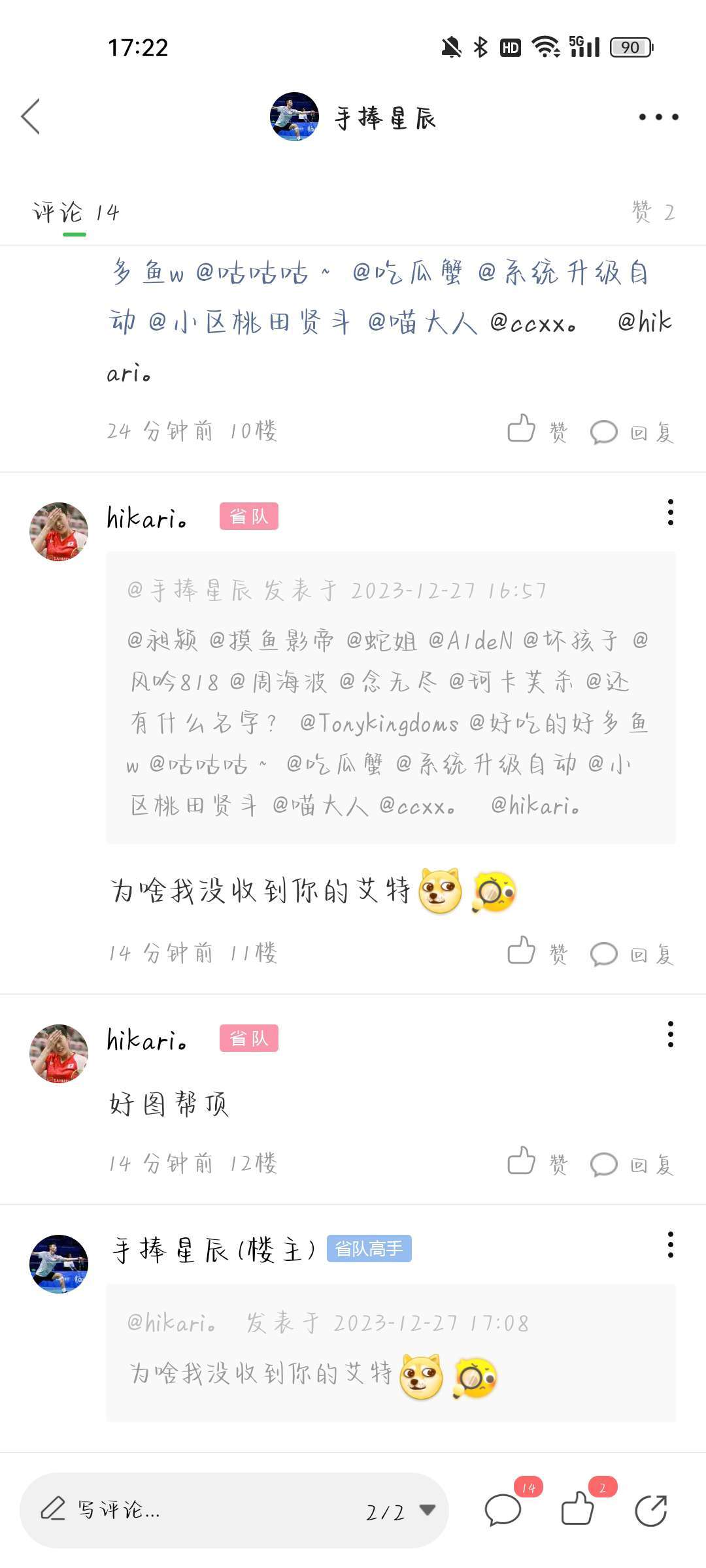Like the post with bottom thumbs-up
This screenshot has height=1568, width=706.
click(578, 1509)
